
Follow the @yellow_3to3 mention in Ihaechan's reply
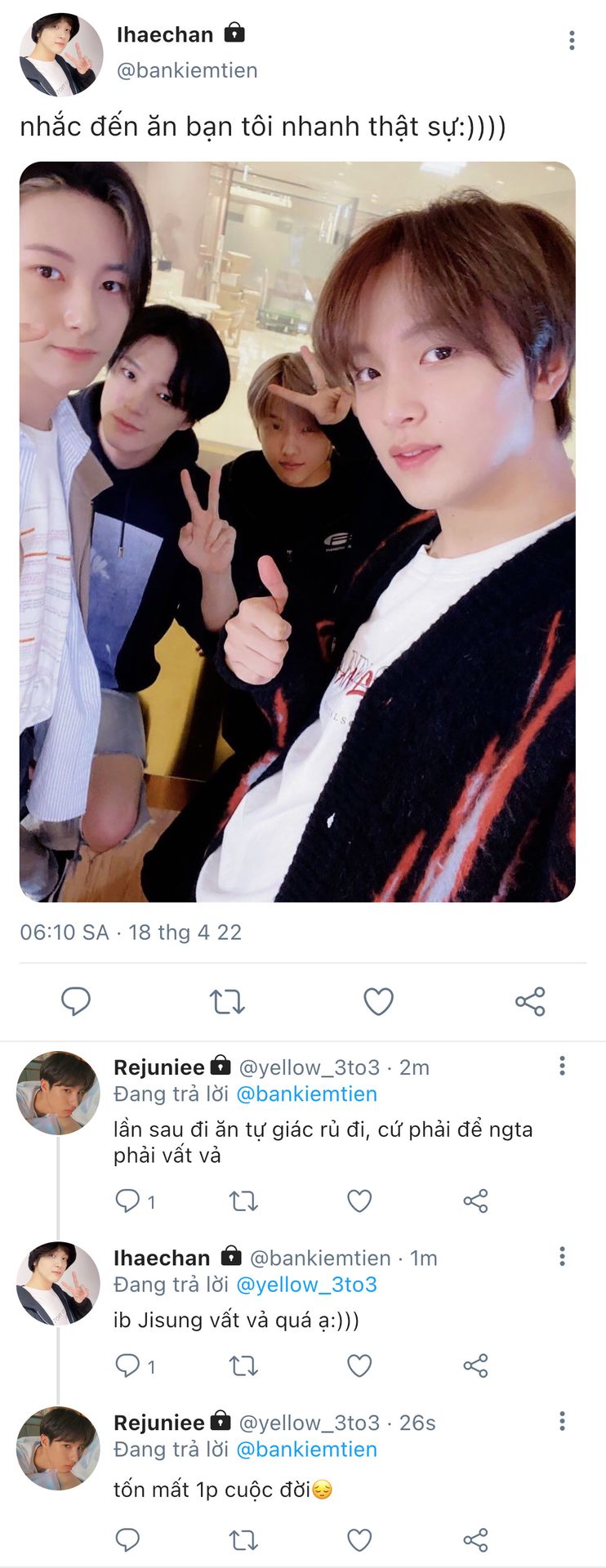[306, 1285]
